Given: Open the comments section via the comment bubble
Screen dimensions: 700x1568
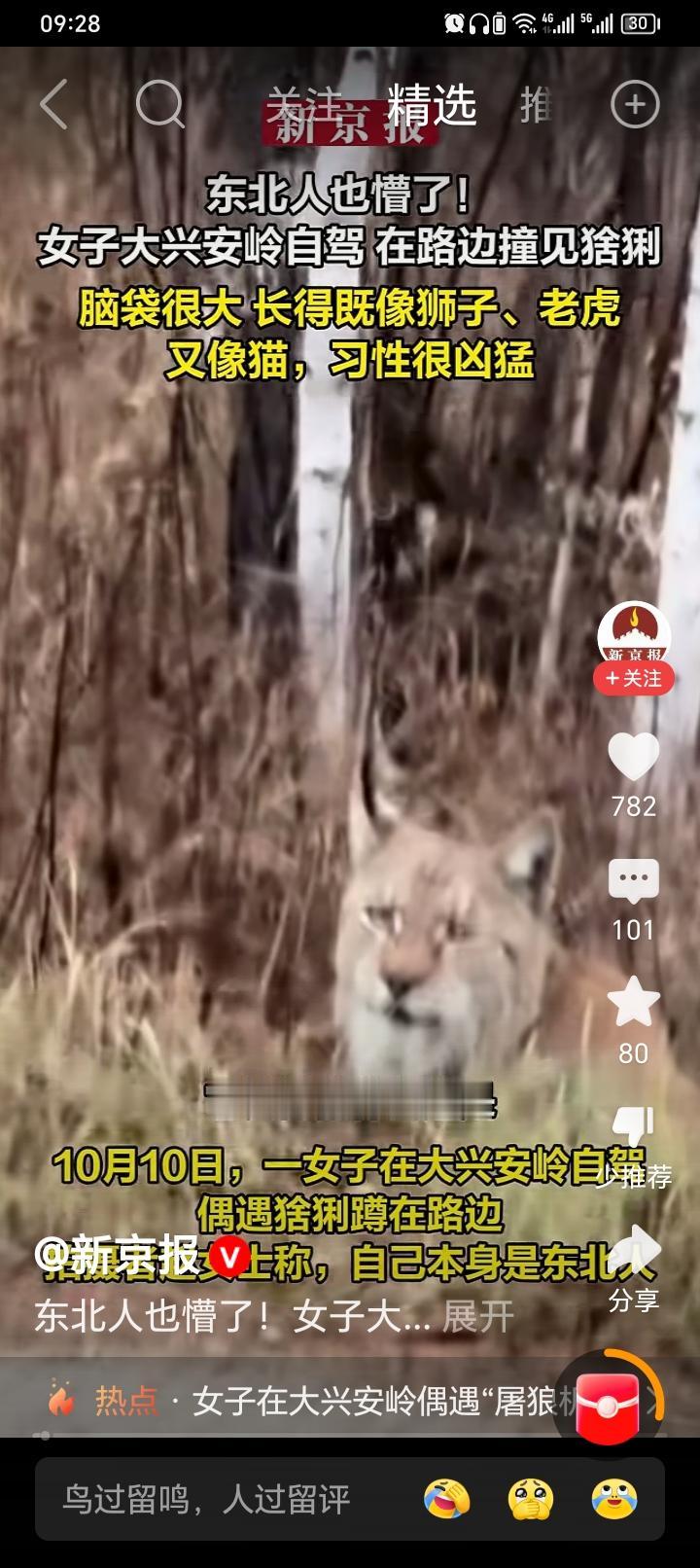Looking at the screenshot, I should (634, 878).
